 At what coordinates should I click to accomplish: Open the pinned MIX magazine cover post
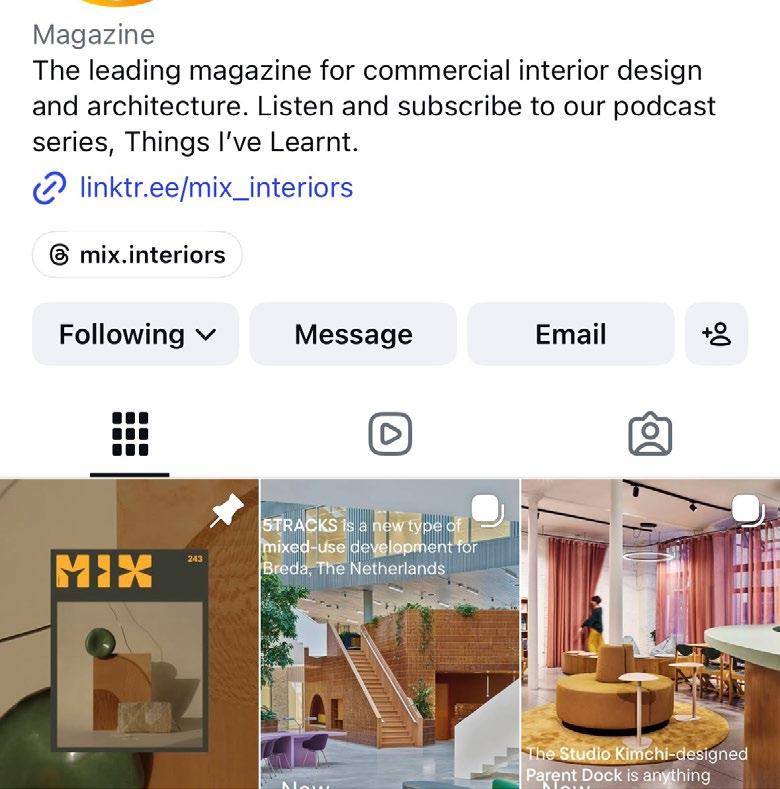(x=129, y=634)
